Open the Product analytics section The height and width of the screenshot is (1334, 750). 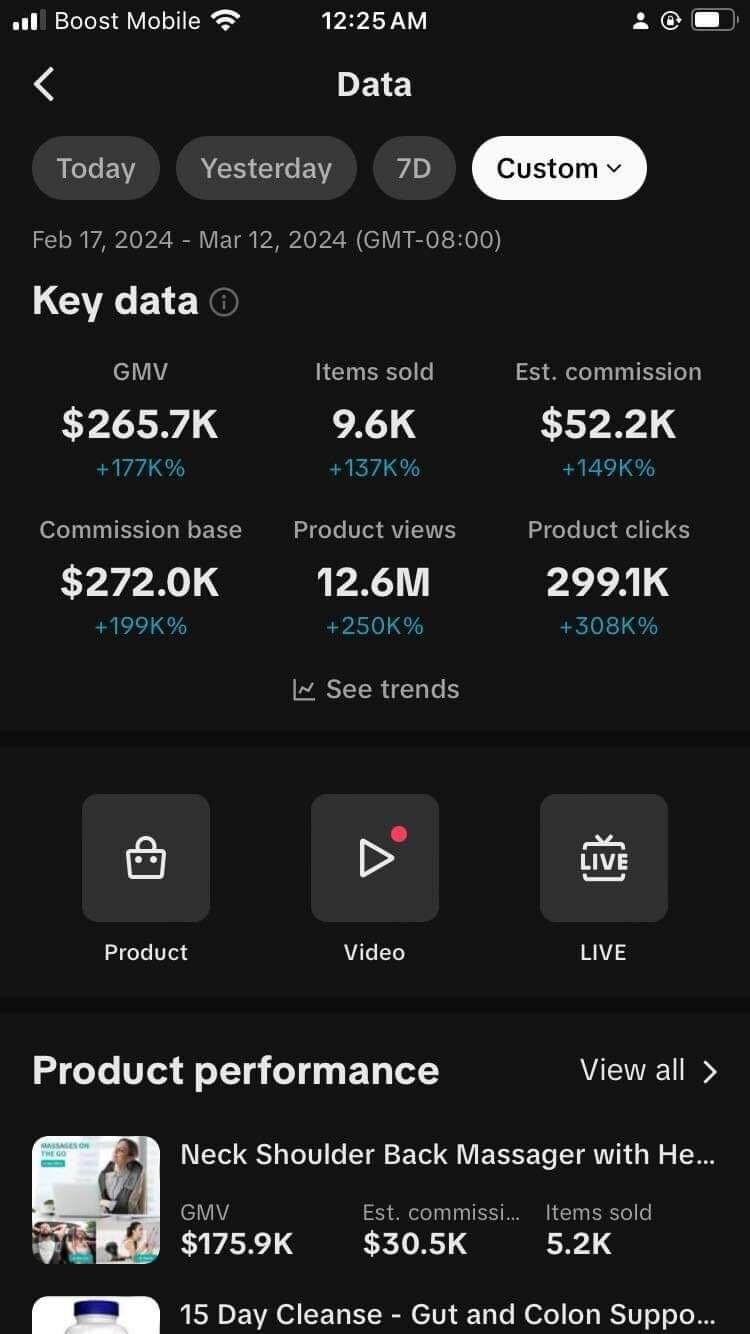pos(146,858)
